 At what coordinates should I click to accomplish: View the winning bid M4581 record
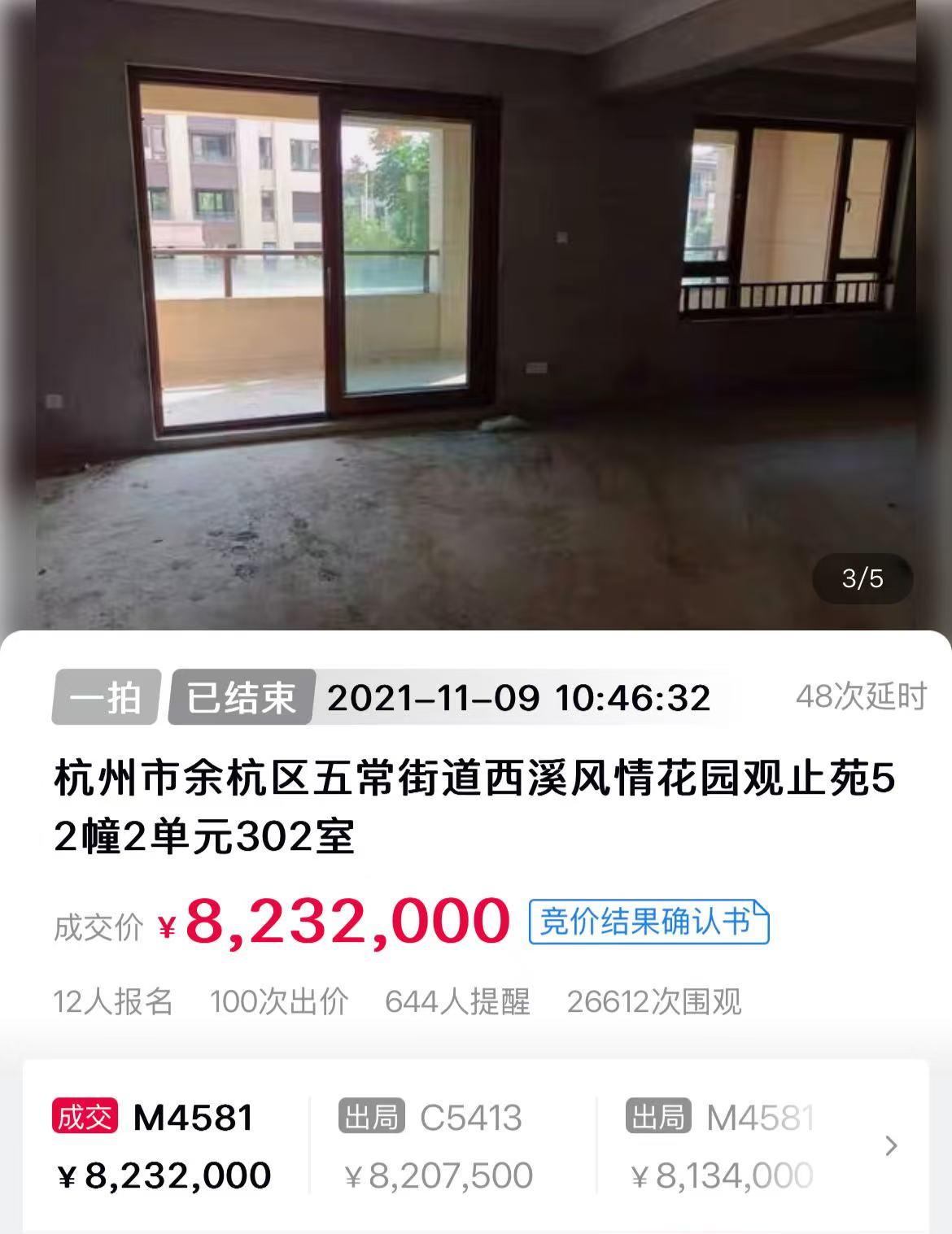(163, 1145)
